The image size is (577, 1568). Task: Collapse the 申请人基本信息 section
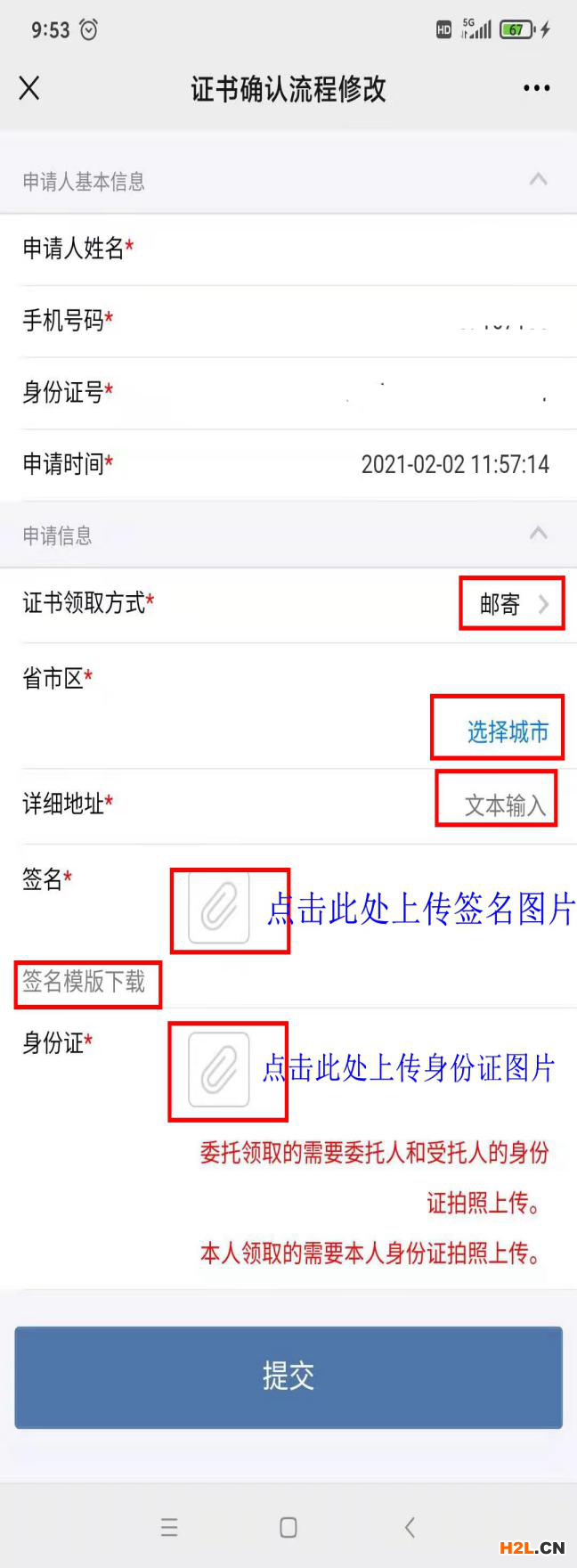tap(538, 180)
